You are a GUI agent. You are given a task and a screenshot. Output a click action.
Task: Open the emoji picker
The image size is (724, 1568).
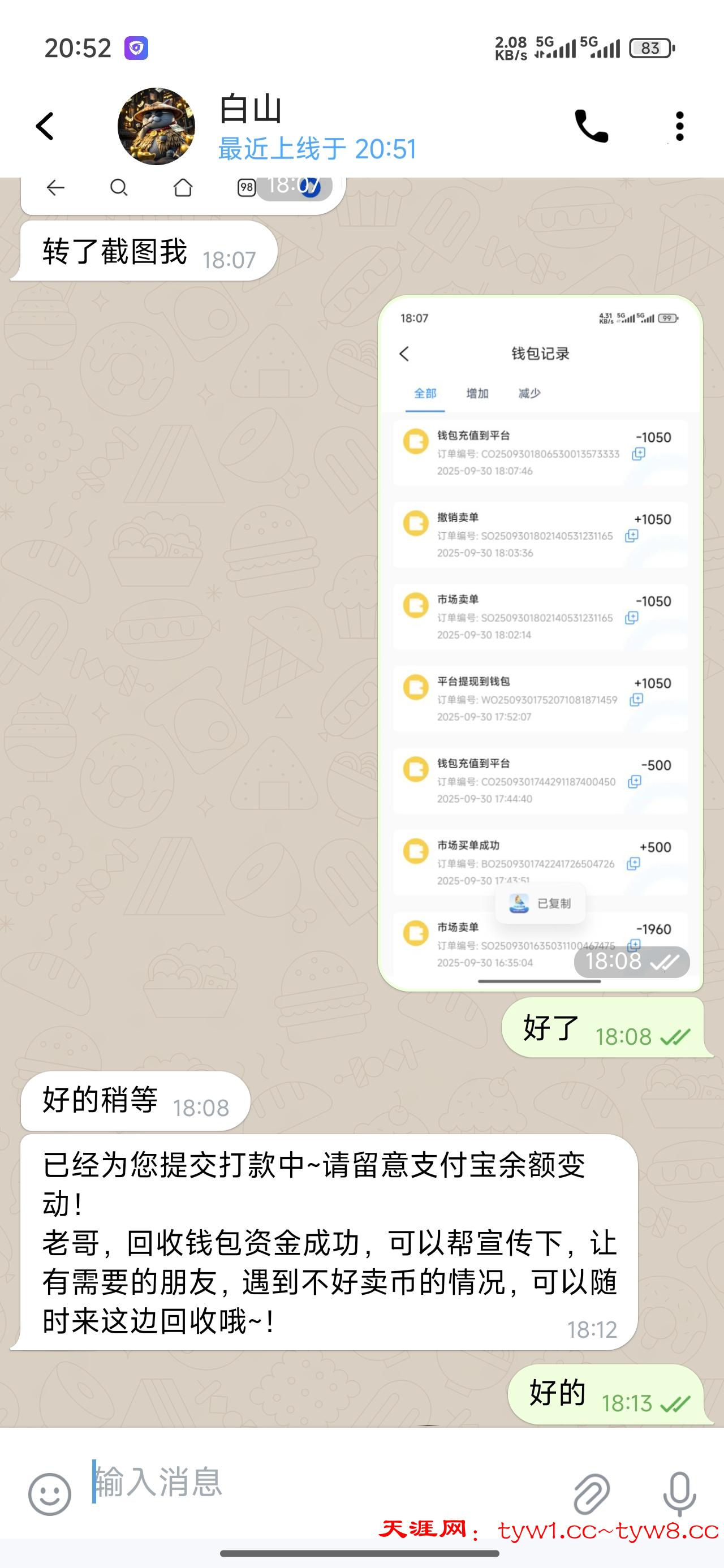click(x=49, y=1494)
